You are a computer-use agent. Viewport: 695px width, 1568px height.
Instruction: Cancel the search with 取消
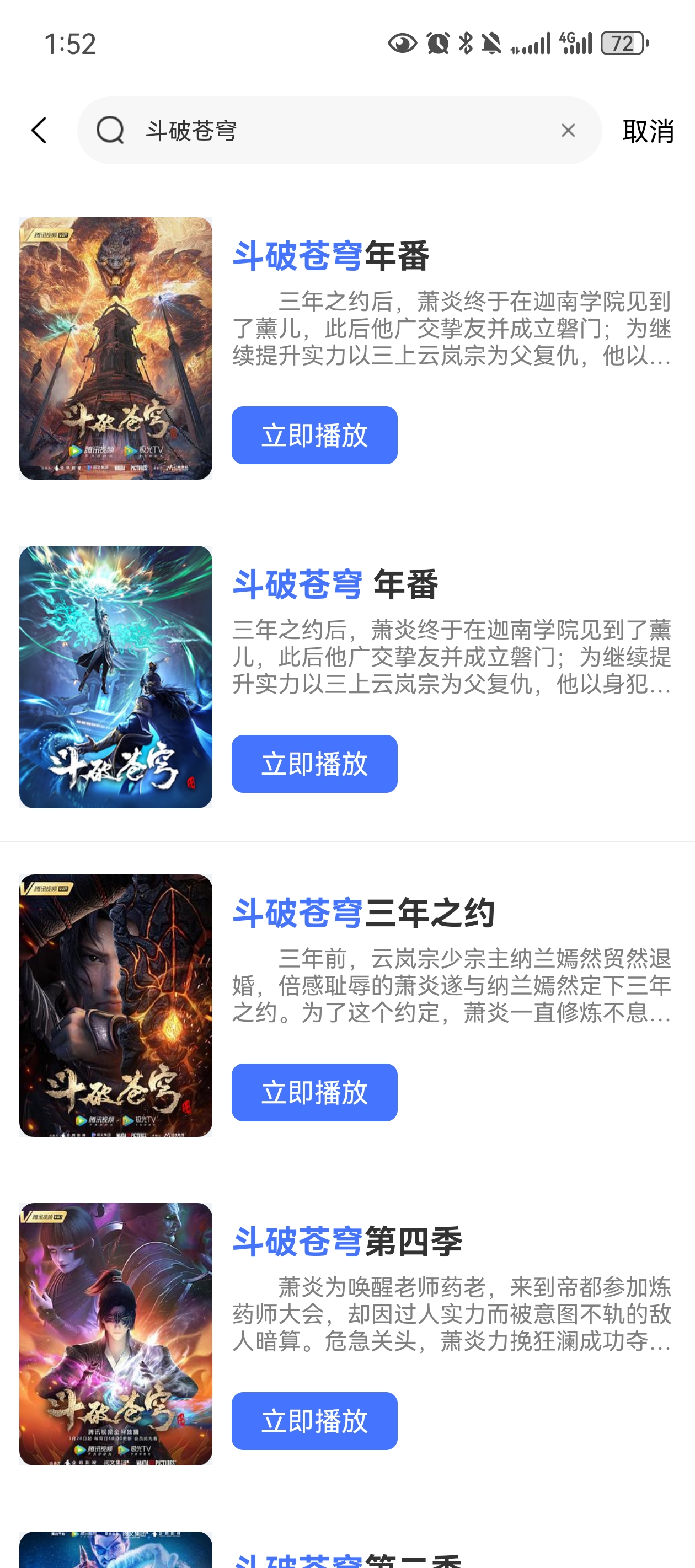(x=648, y=131)
